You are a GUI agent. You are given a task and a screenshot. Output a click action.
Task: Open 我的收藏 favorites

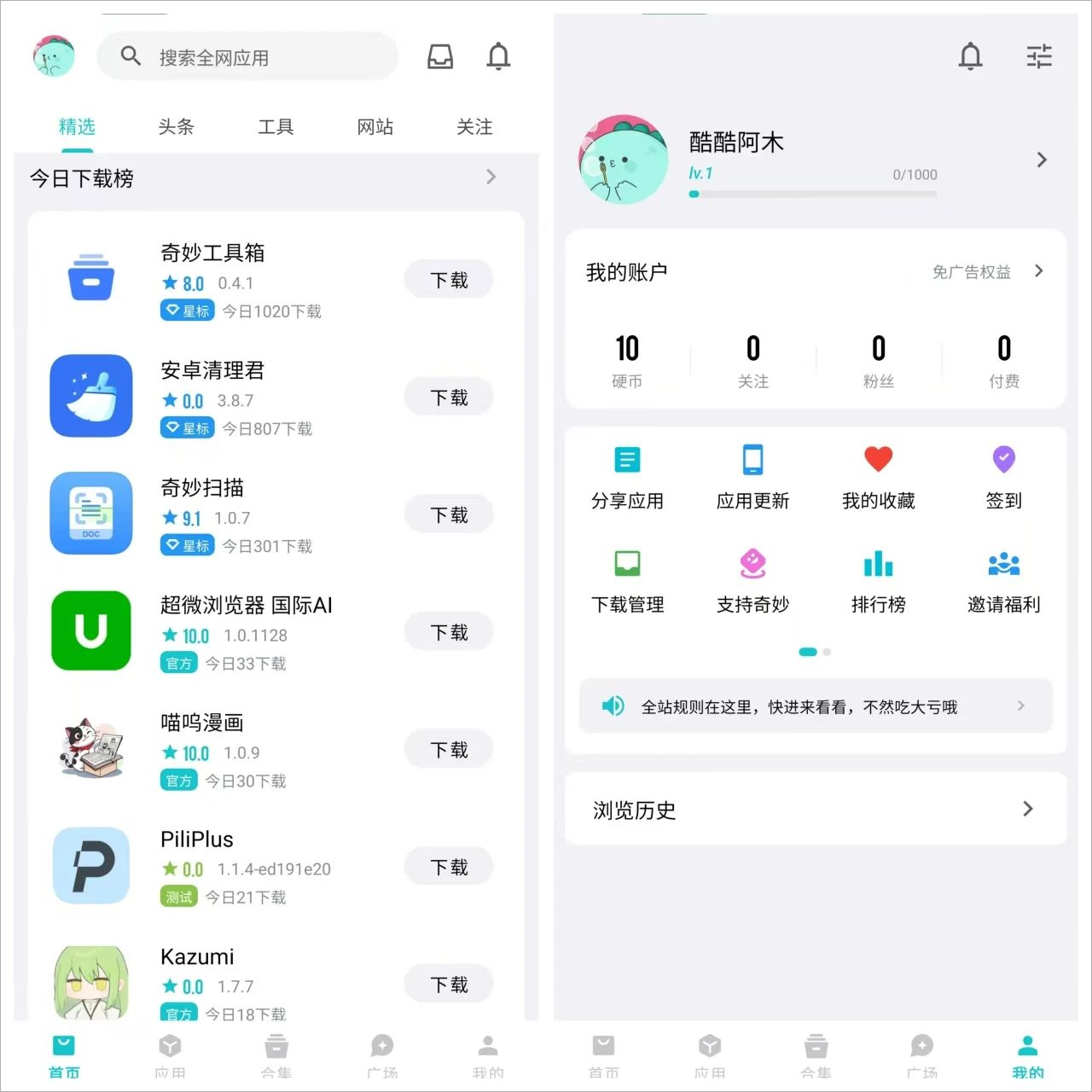878,477
